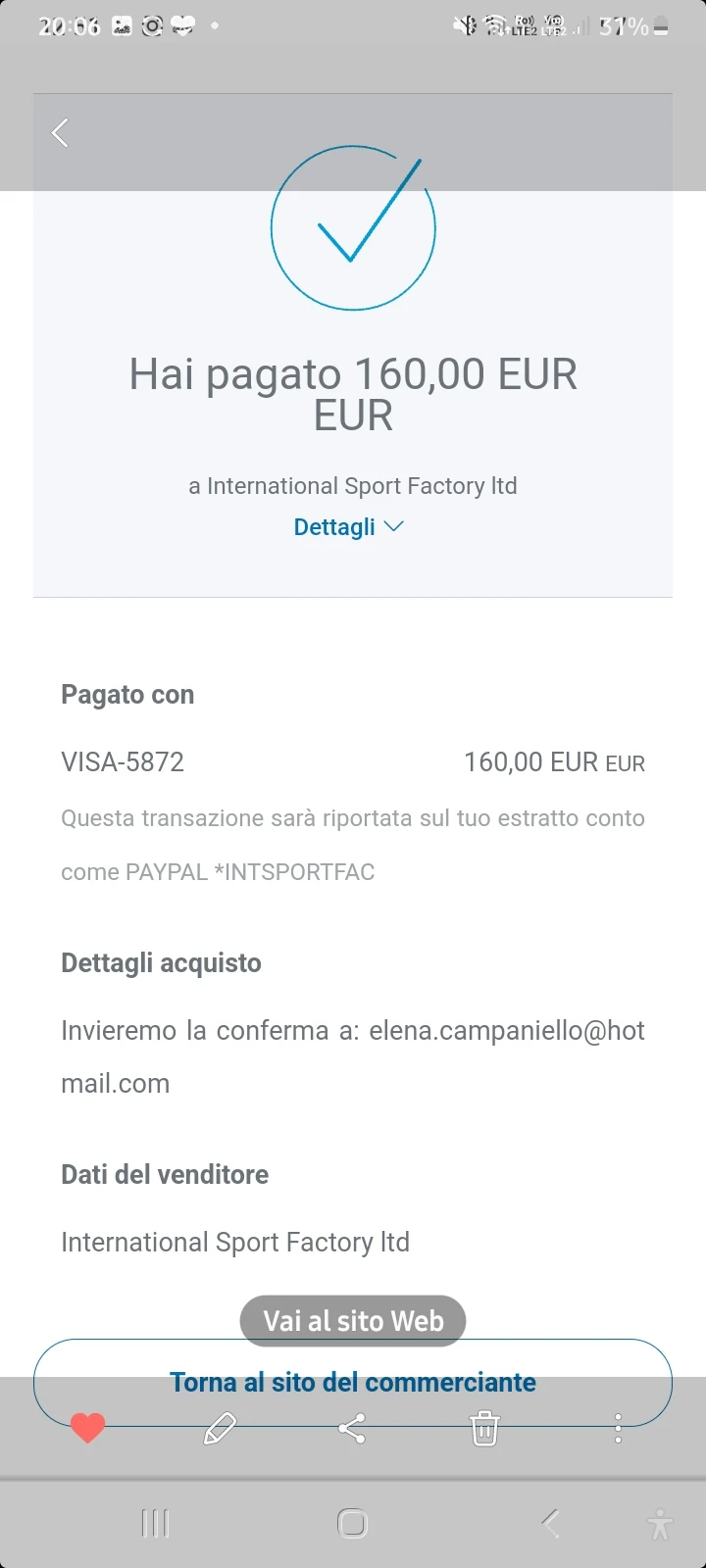Tap the trash icon to delete the screenshot
Viewport: 706px width, 1568px height.
484,1429
